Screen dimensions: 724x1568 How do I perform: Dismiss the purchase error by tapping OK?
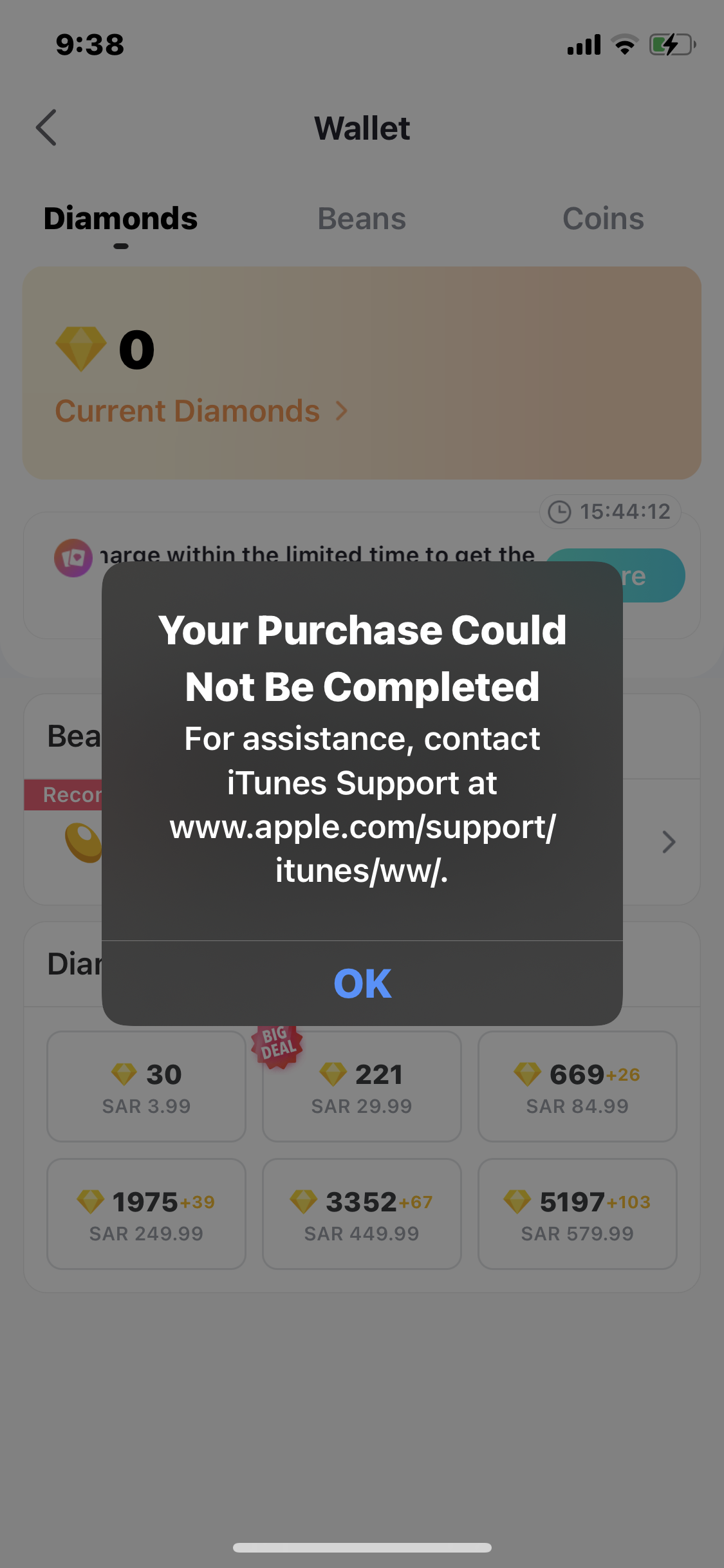(362, 982)
